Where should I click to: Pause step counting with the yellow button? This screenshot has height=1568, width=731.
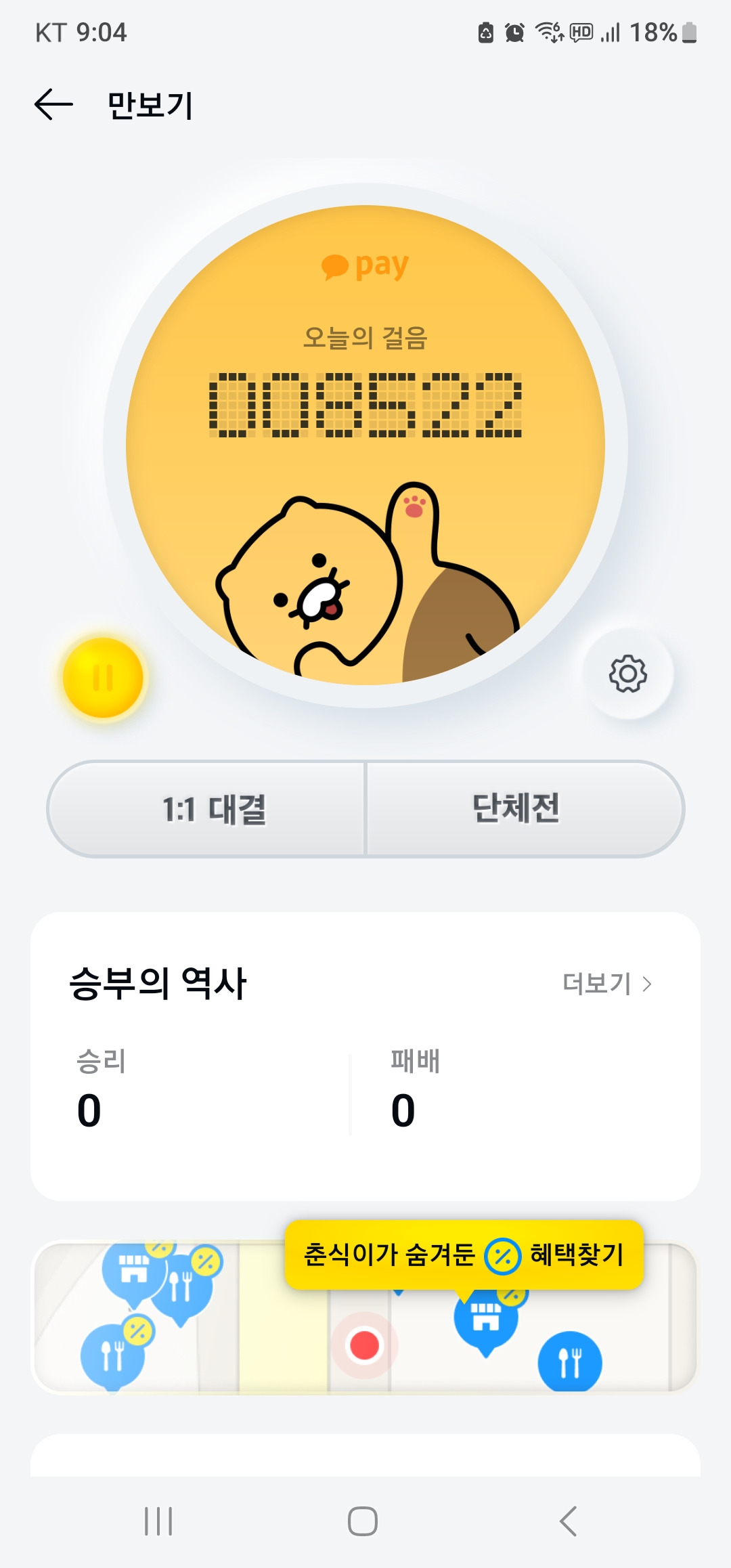coord(103,678)
